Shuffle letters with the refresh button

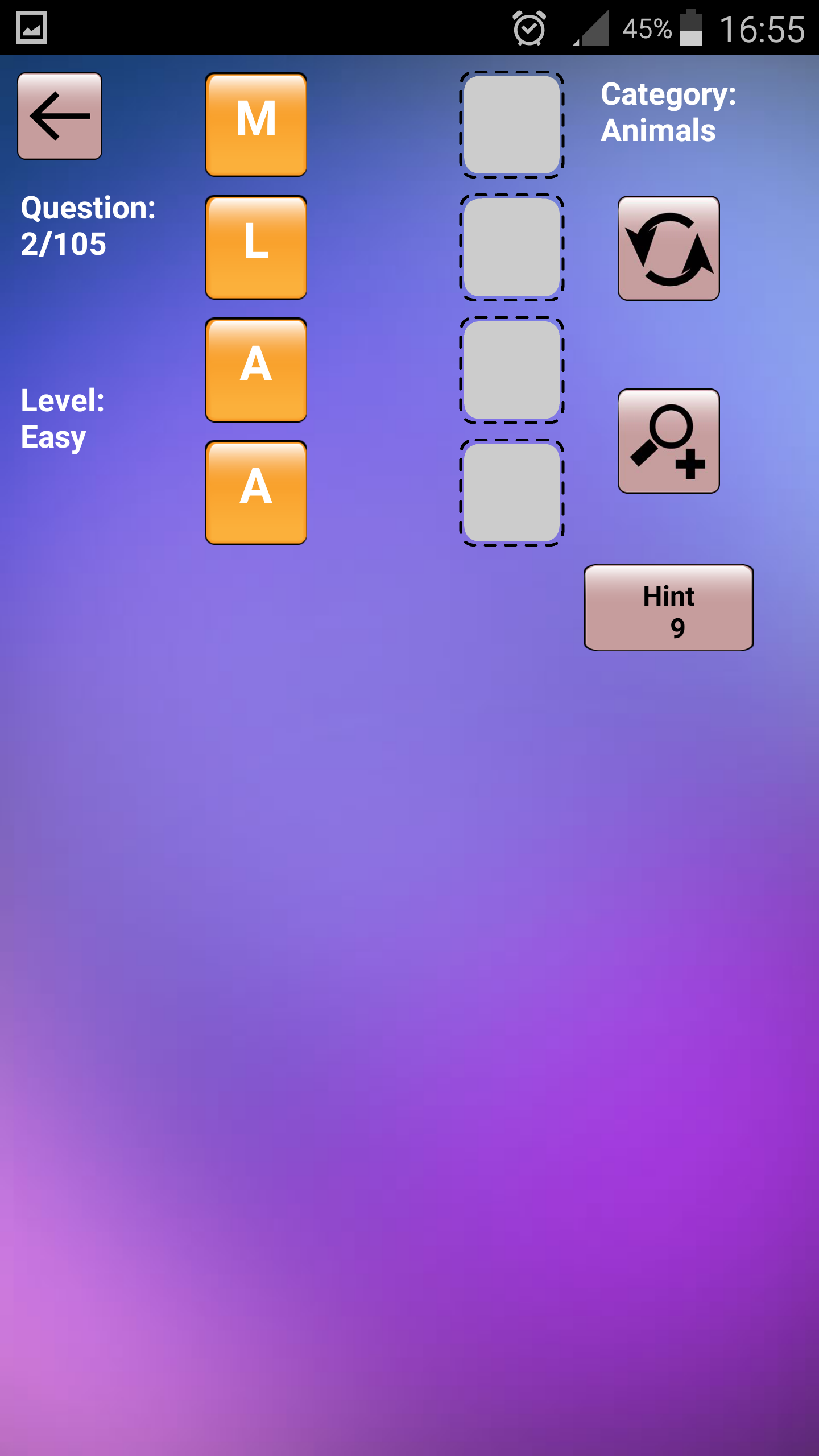point(668,249)
